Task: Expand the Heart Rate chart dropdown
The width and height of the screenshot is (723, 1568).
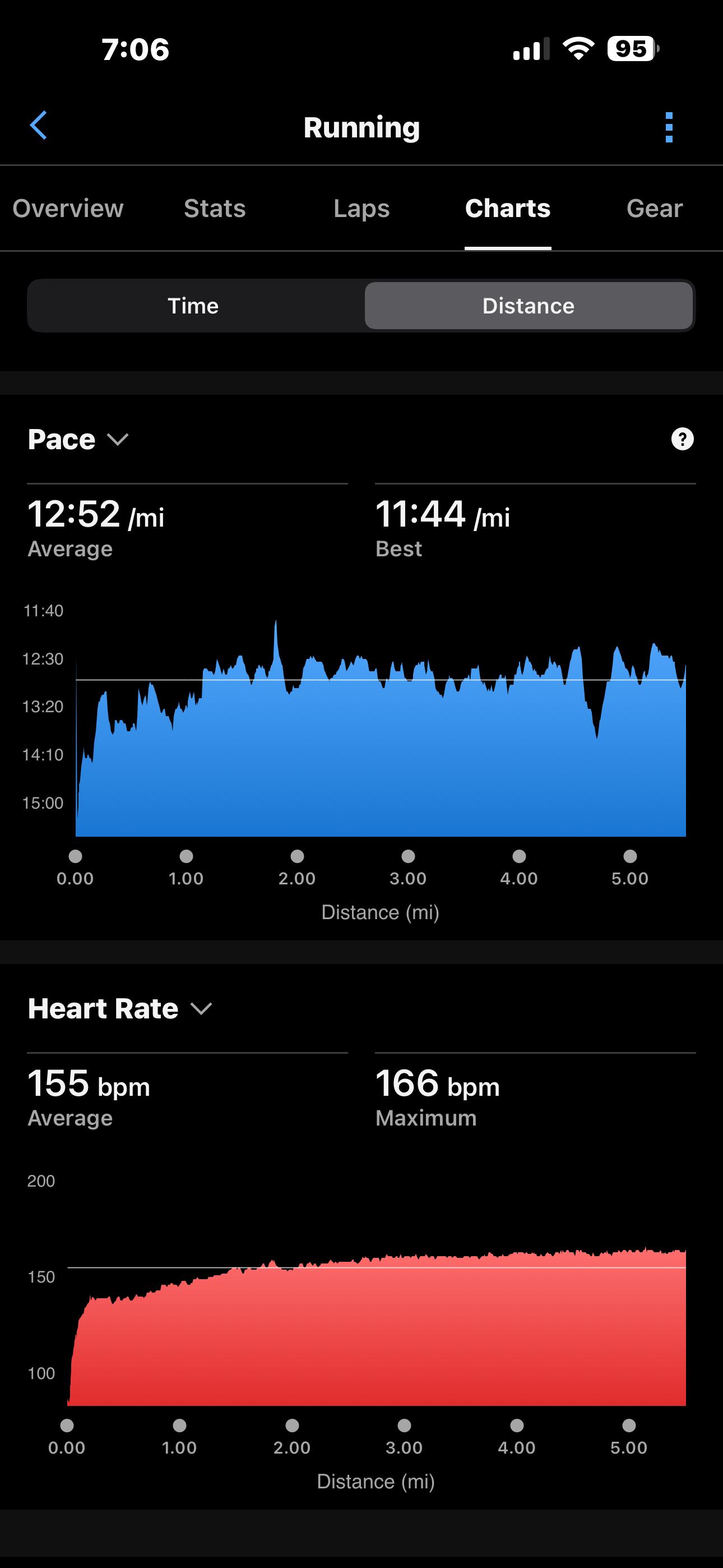Action: (121, 1009)
